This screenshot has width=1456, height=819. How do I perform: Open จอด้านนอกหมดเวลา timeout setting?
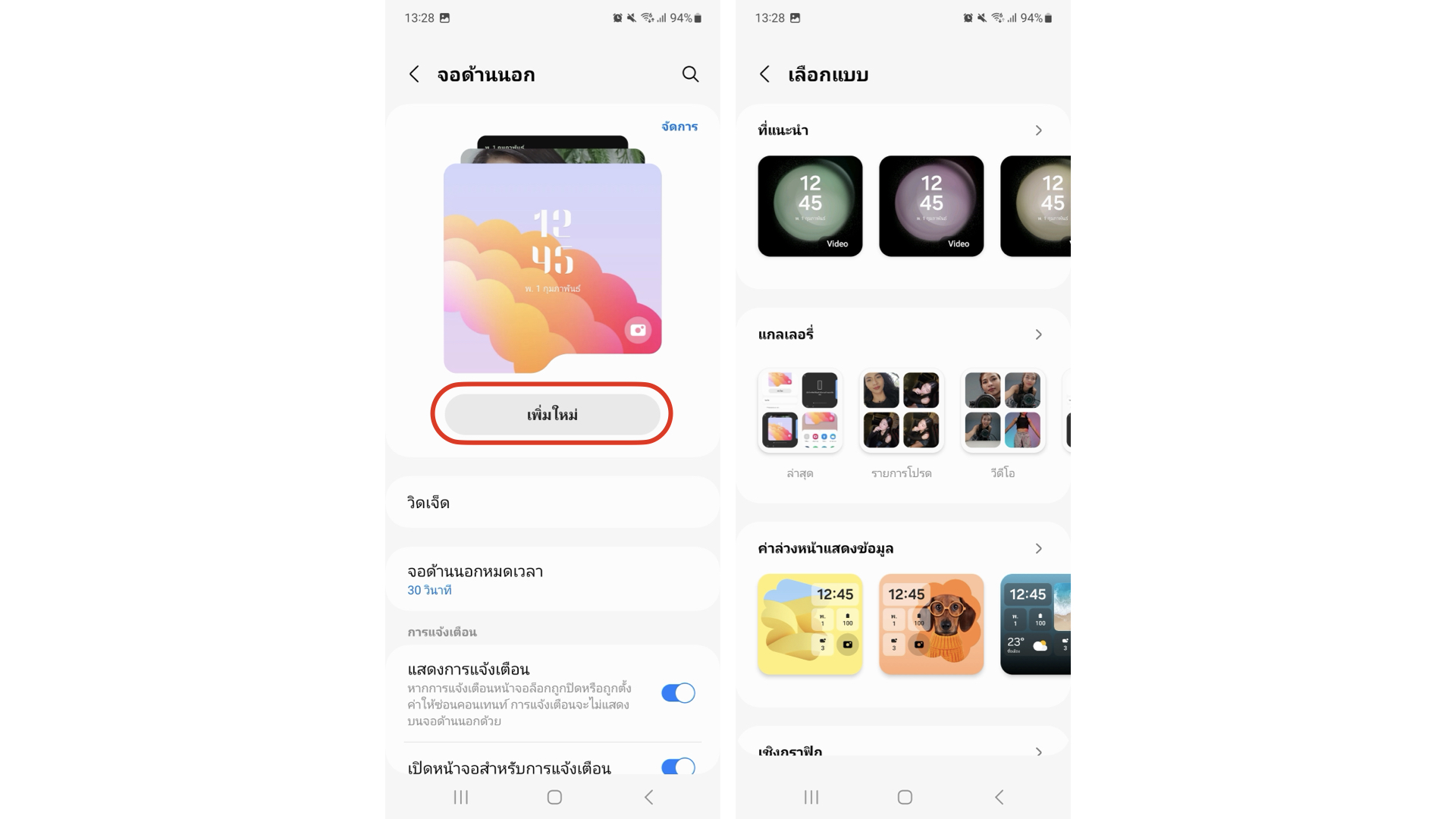coord(552,579)
